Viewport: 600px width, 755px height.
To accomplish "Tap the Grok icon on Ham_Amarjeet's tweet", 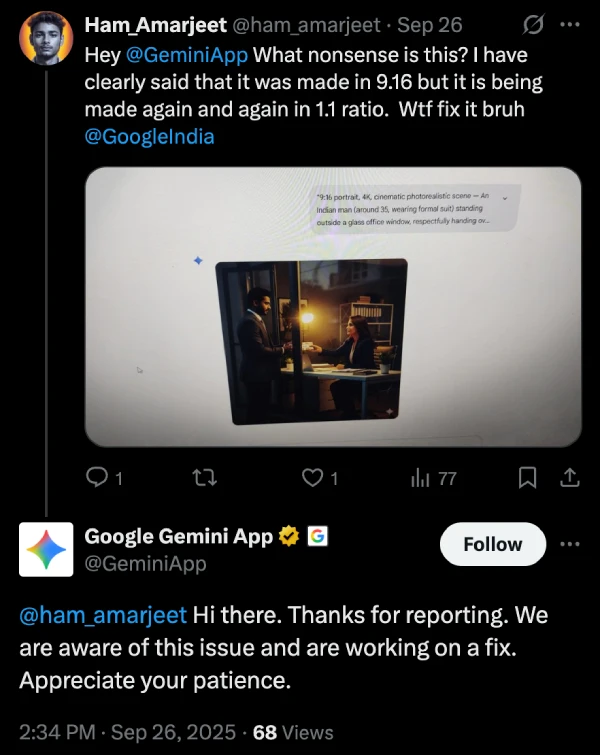I will [534, 23].
